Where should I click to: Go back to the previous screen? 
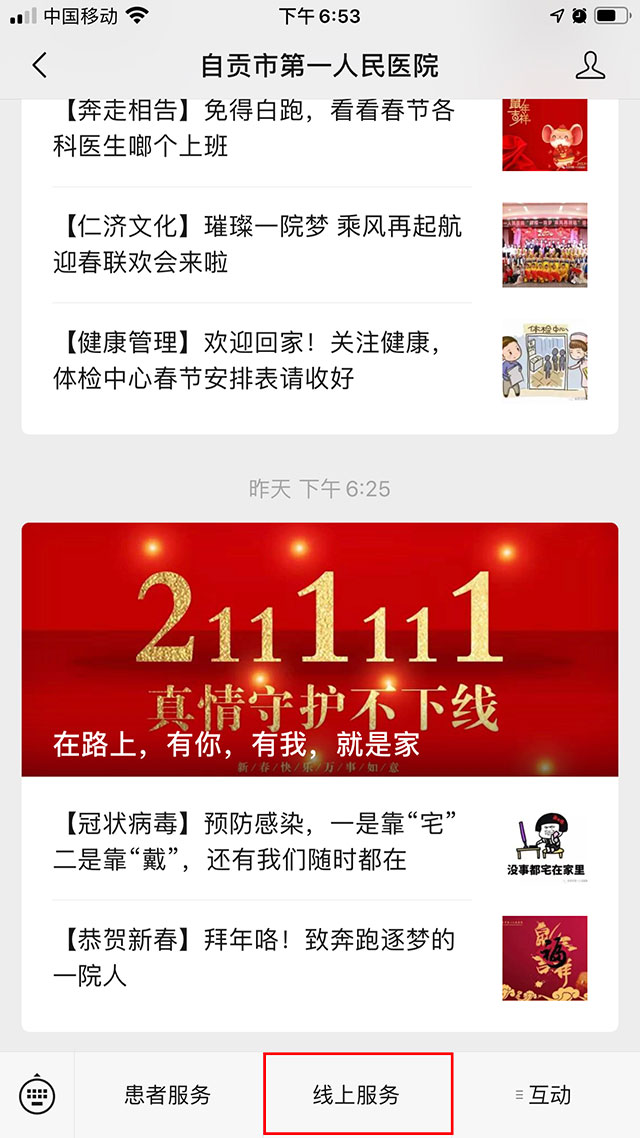pyautogui.click(x=40, y=66)
